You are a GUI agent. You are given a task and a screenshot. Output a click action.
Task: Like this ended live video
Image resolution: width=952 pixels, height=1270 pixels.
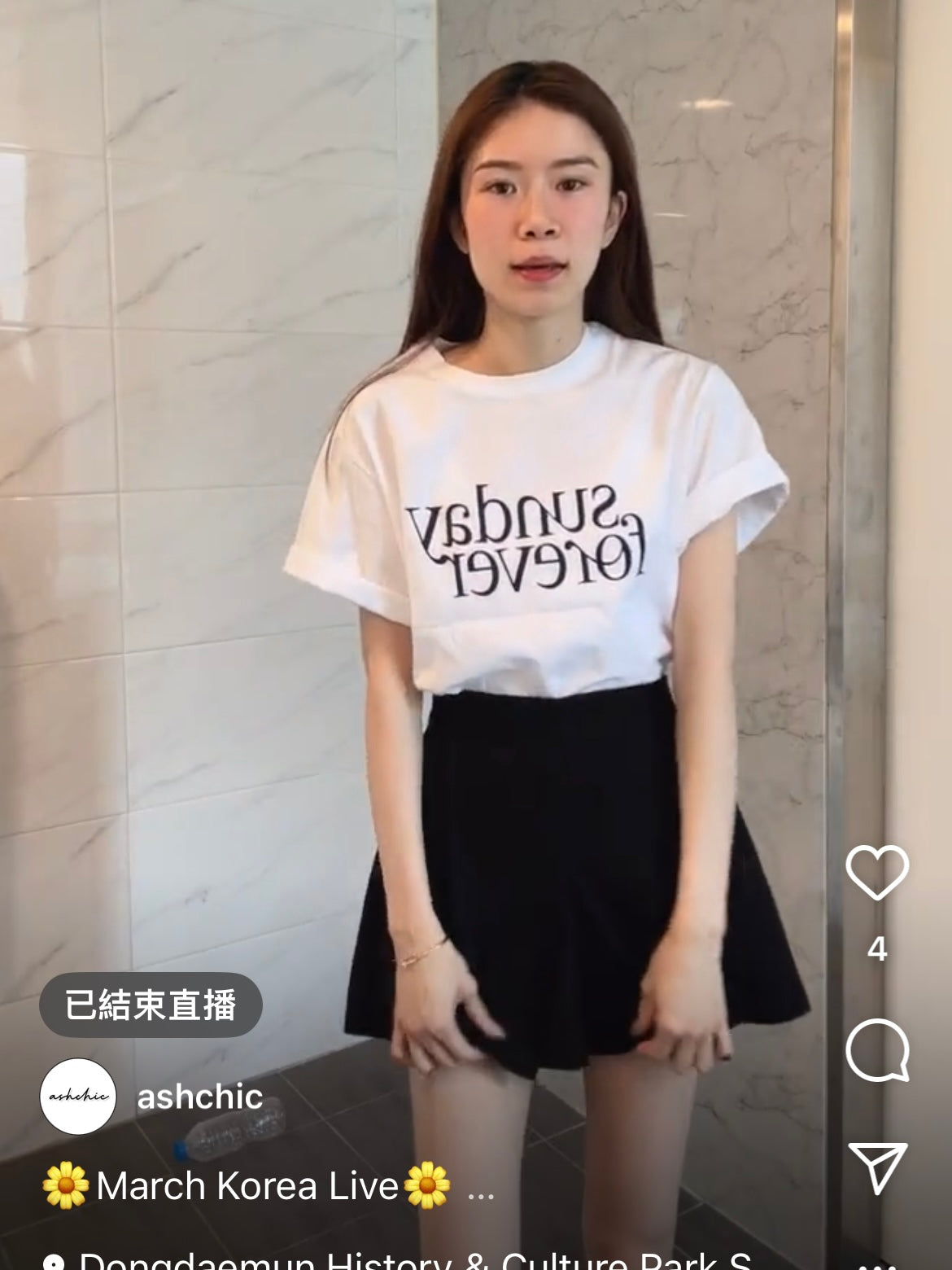coord(877,872)
